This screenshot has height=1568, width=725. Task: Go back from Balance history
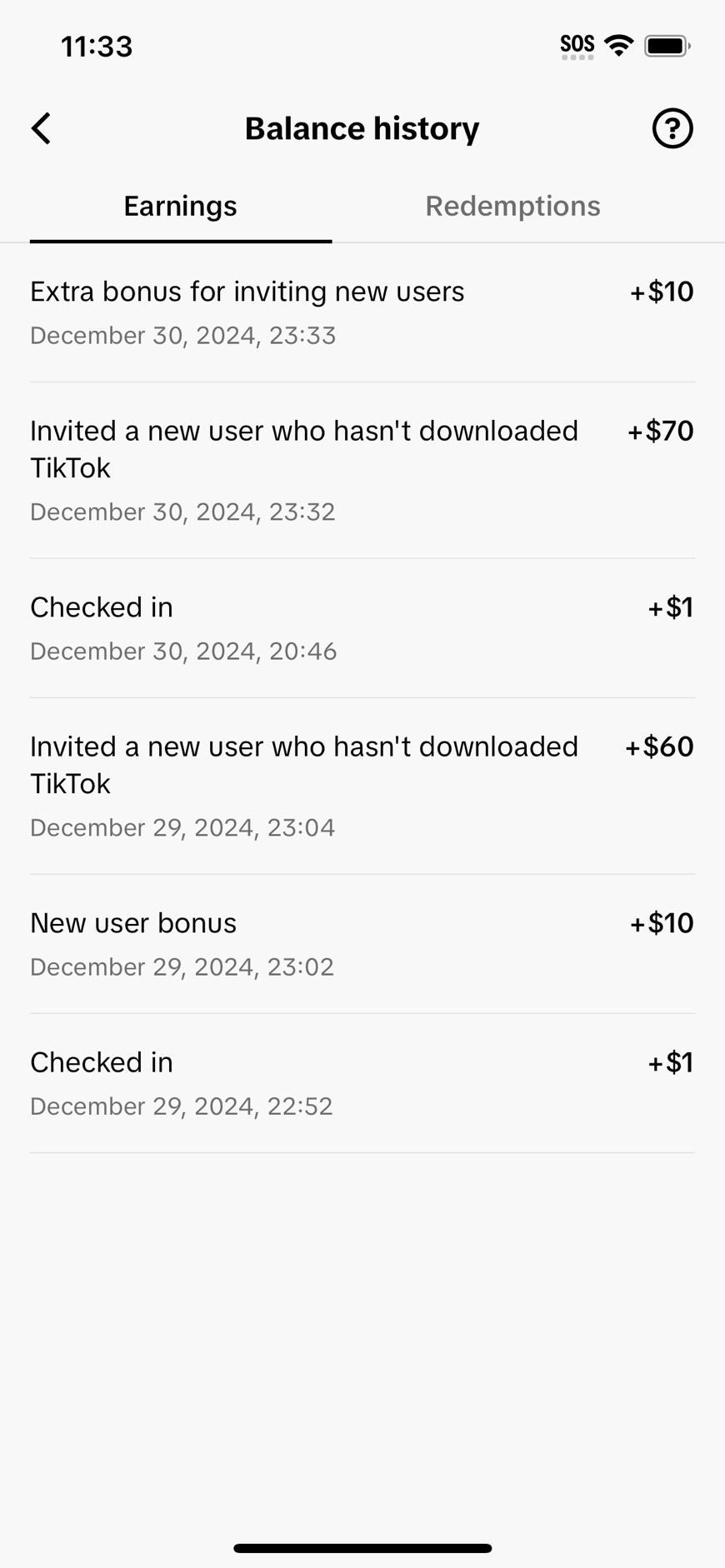coord(42,128)
